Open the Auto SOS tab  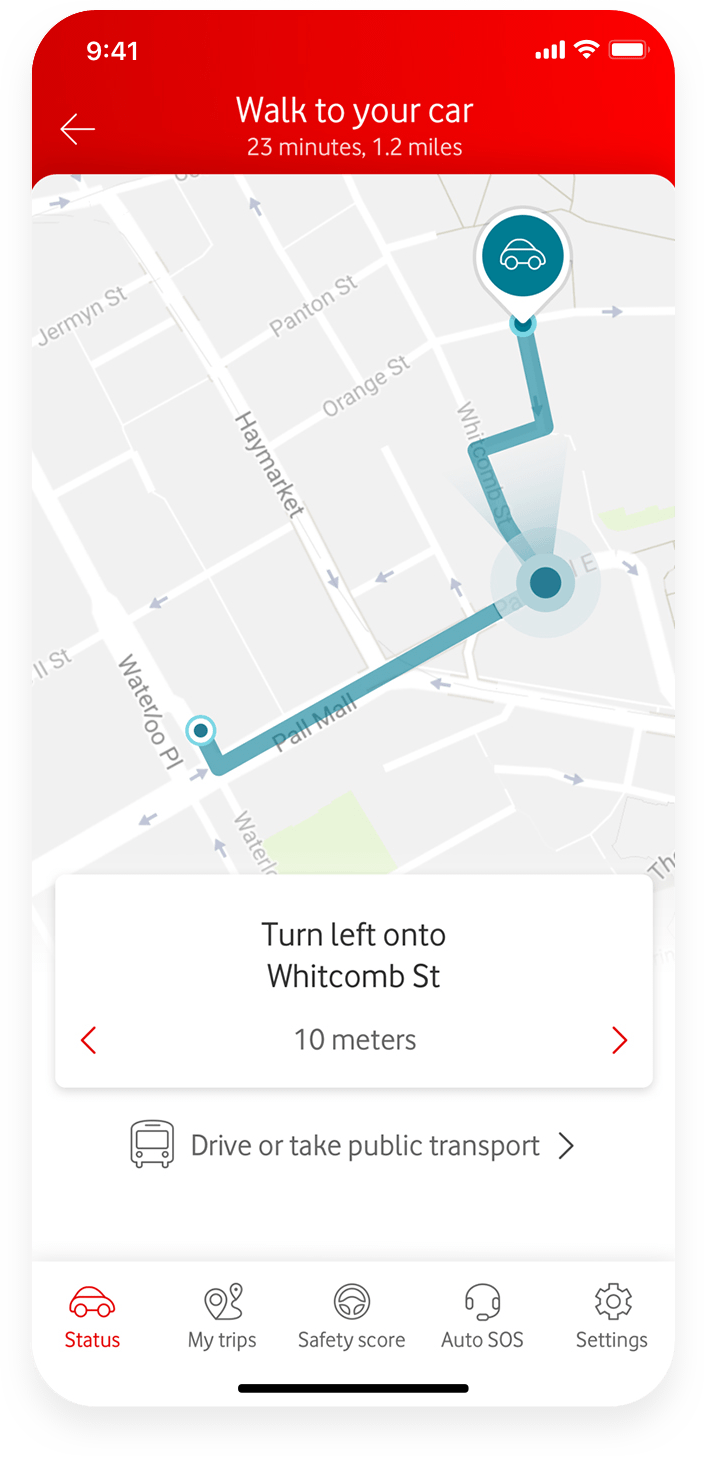tap(482, 1318)
